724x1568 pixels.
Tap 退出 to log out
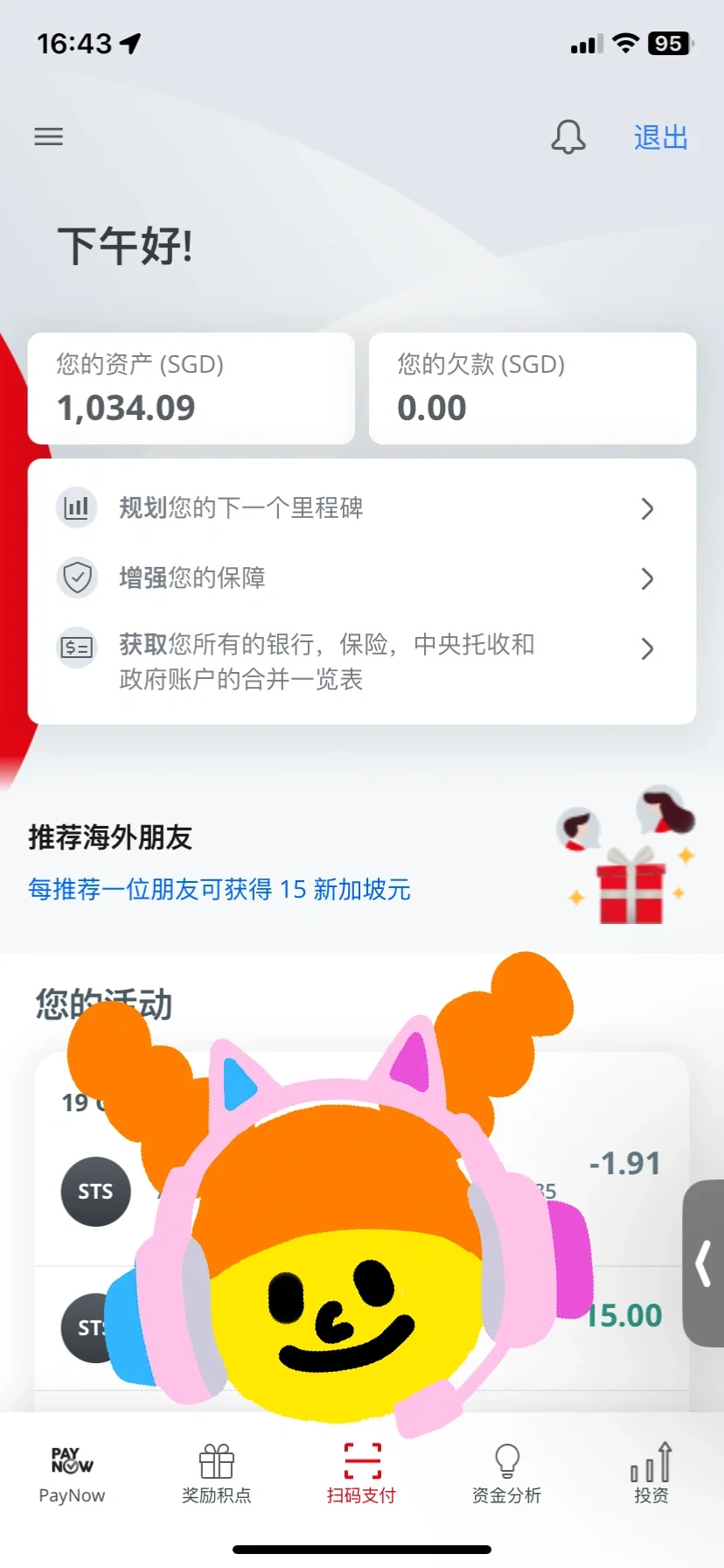click(660, 137)
